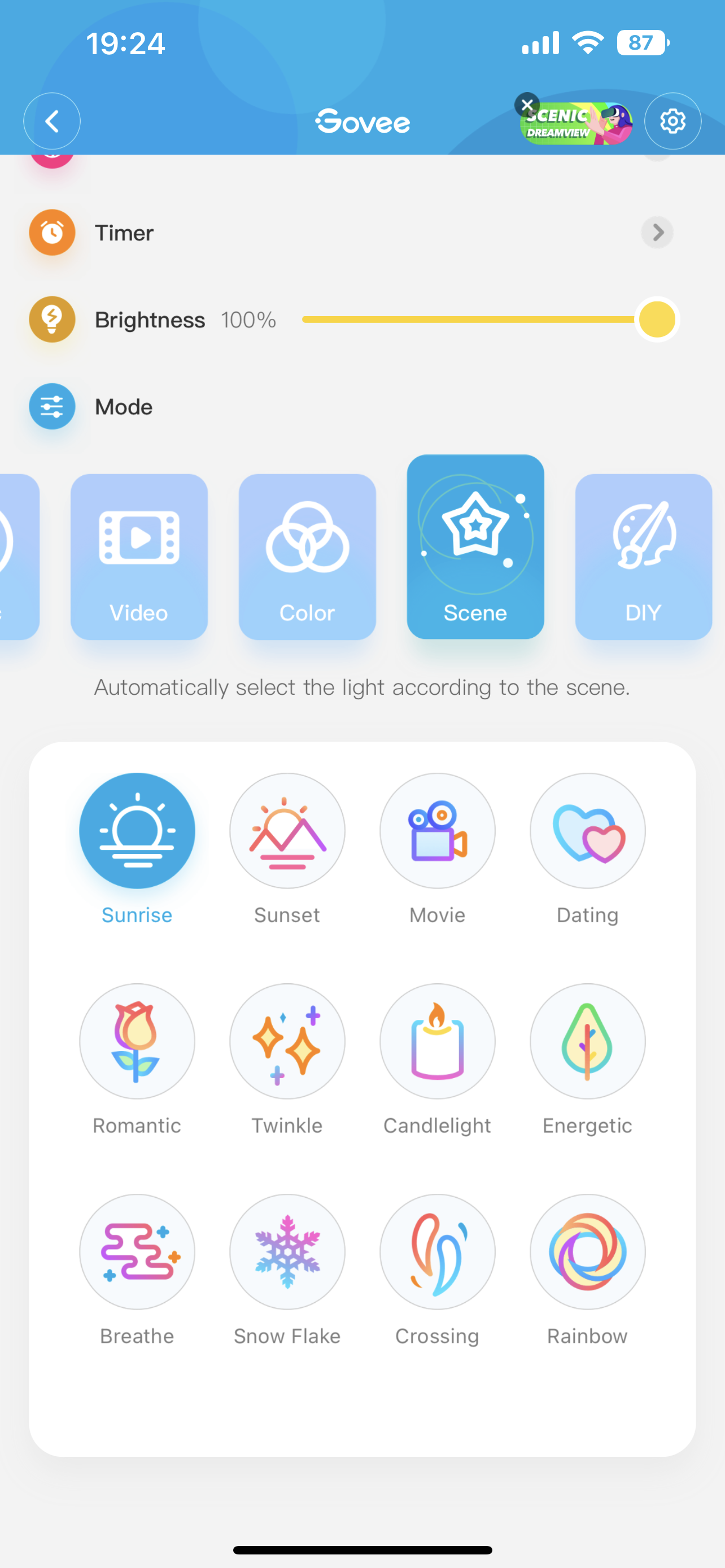Image resolution: width=725 pixels, height=1568 pixels.
Task: Tap the brightness slider
Action: tap(469, 319)
